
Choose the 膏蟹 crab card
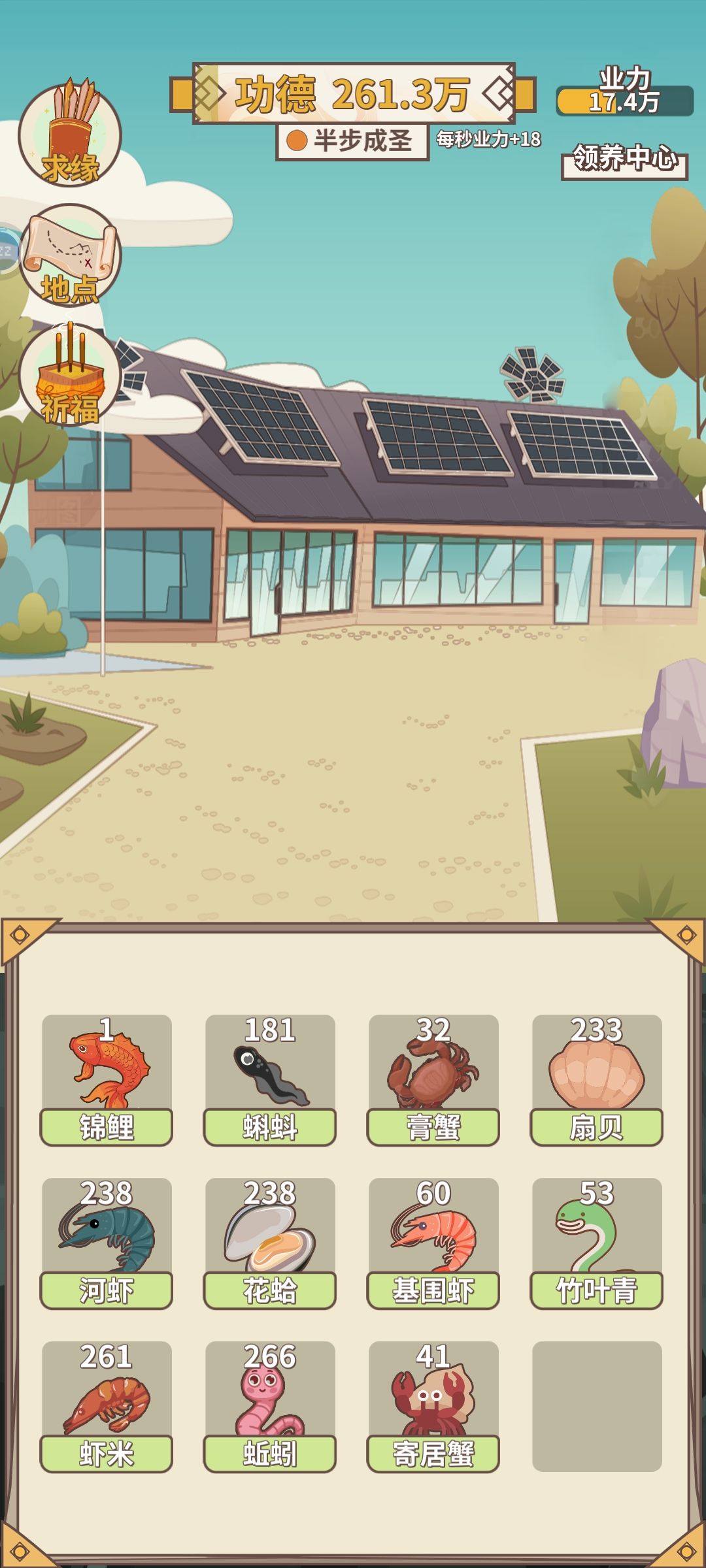[x=433, y=1079]
